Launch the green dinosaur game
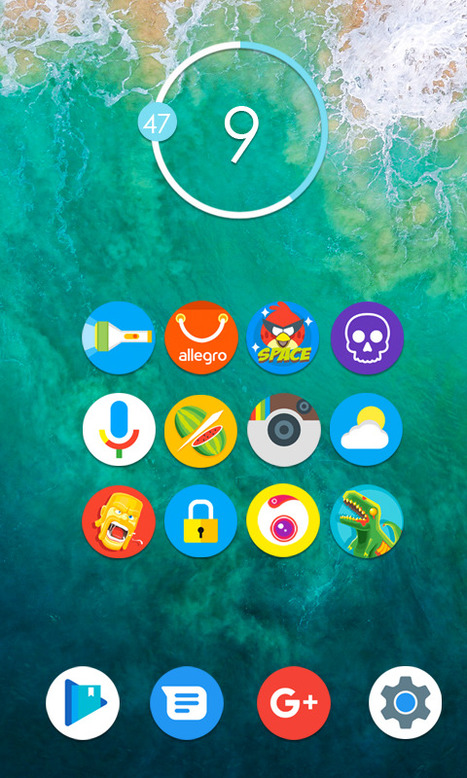The height and width of the screenshot is (778, 467). point(366,521)
